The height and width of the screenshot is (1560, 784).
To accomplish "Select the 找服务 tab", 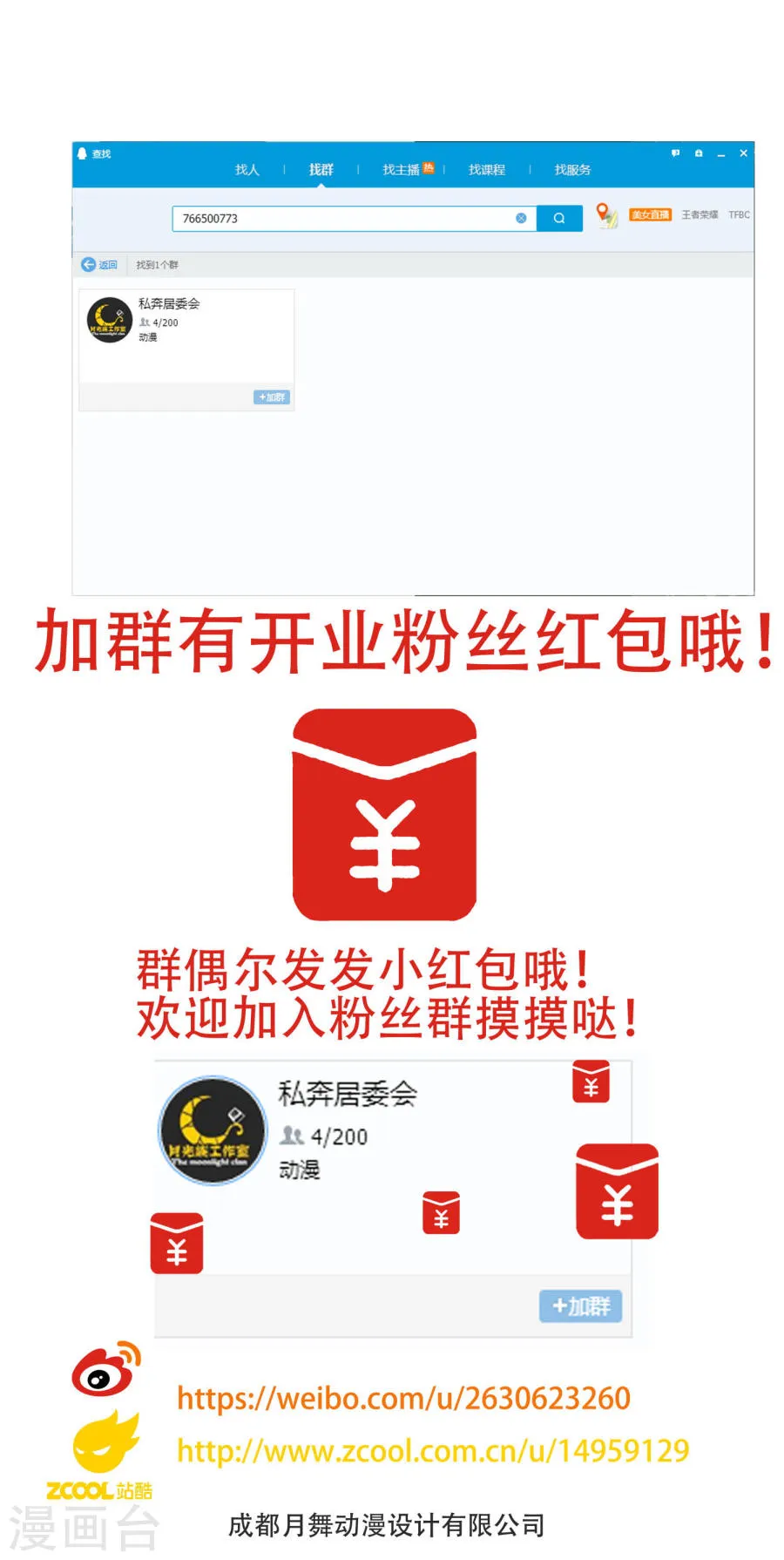I will point(574,169).
